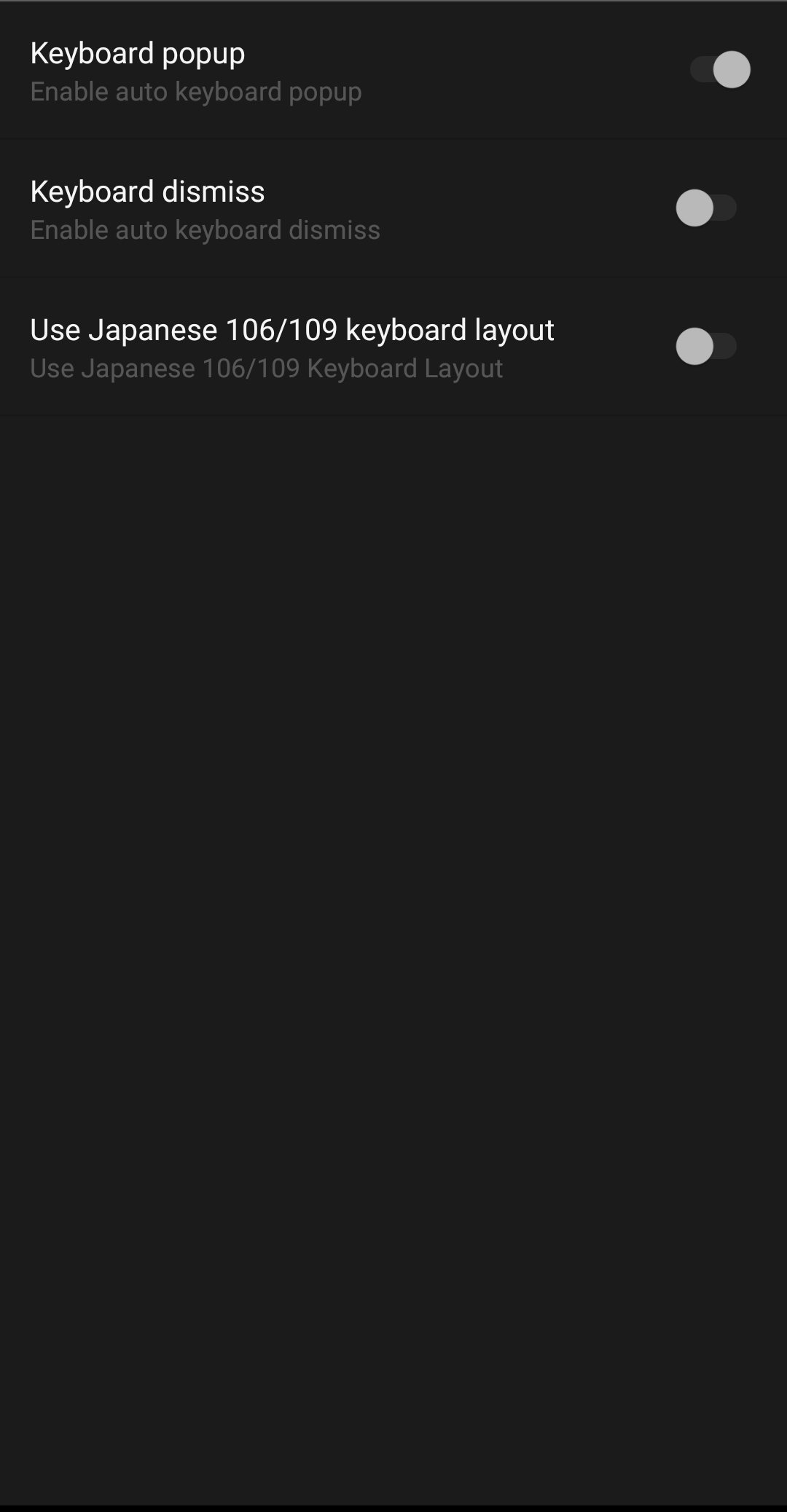Disable the Keyboard popup switch
The height and width of the screenshot is (1512, 787).
coord(720,70)
